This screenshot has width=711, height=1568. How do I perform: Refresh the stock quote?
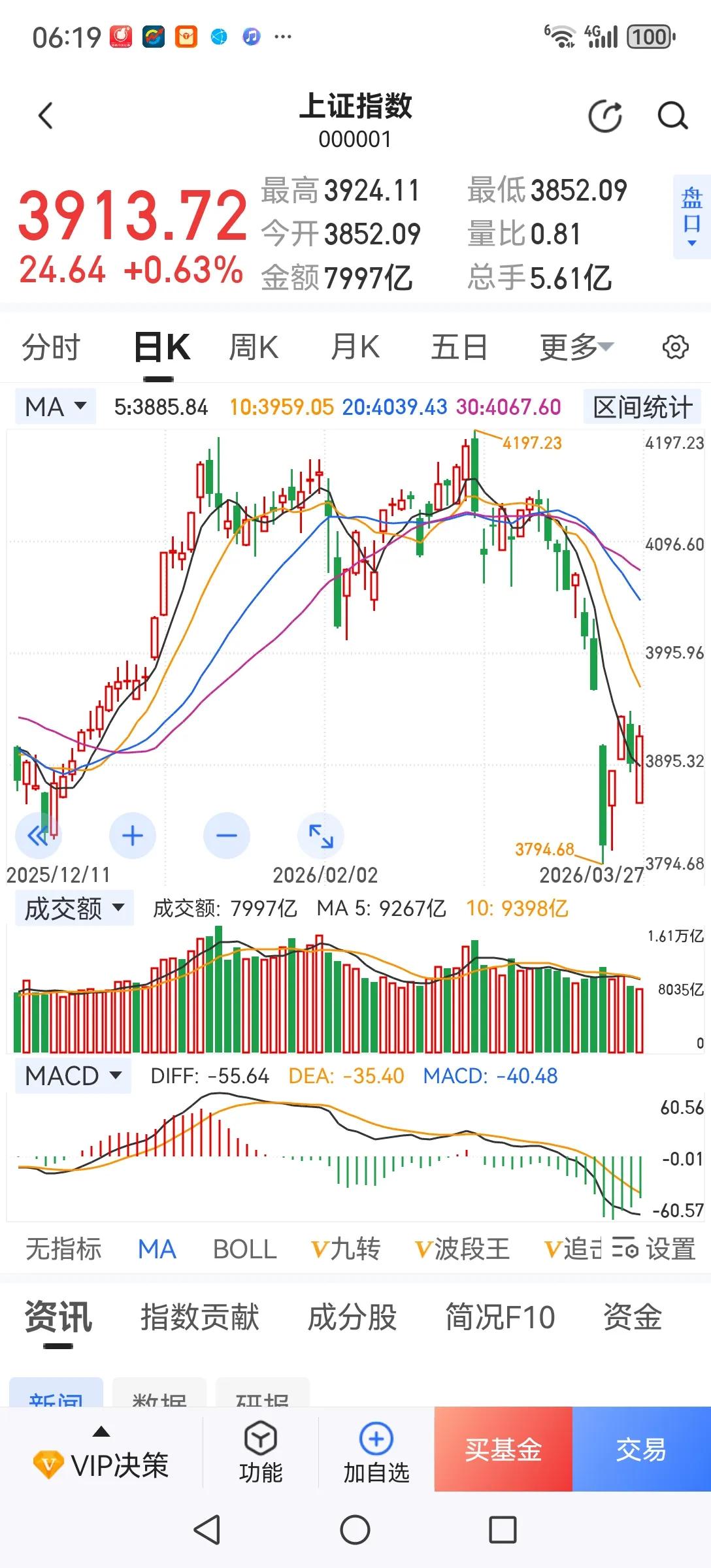click(604, 115)
